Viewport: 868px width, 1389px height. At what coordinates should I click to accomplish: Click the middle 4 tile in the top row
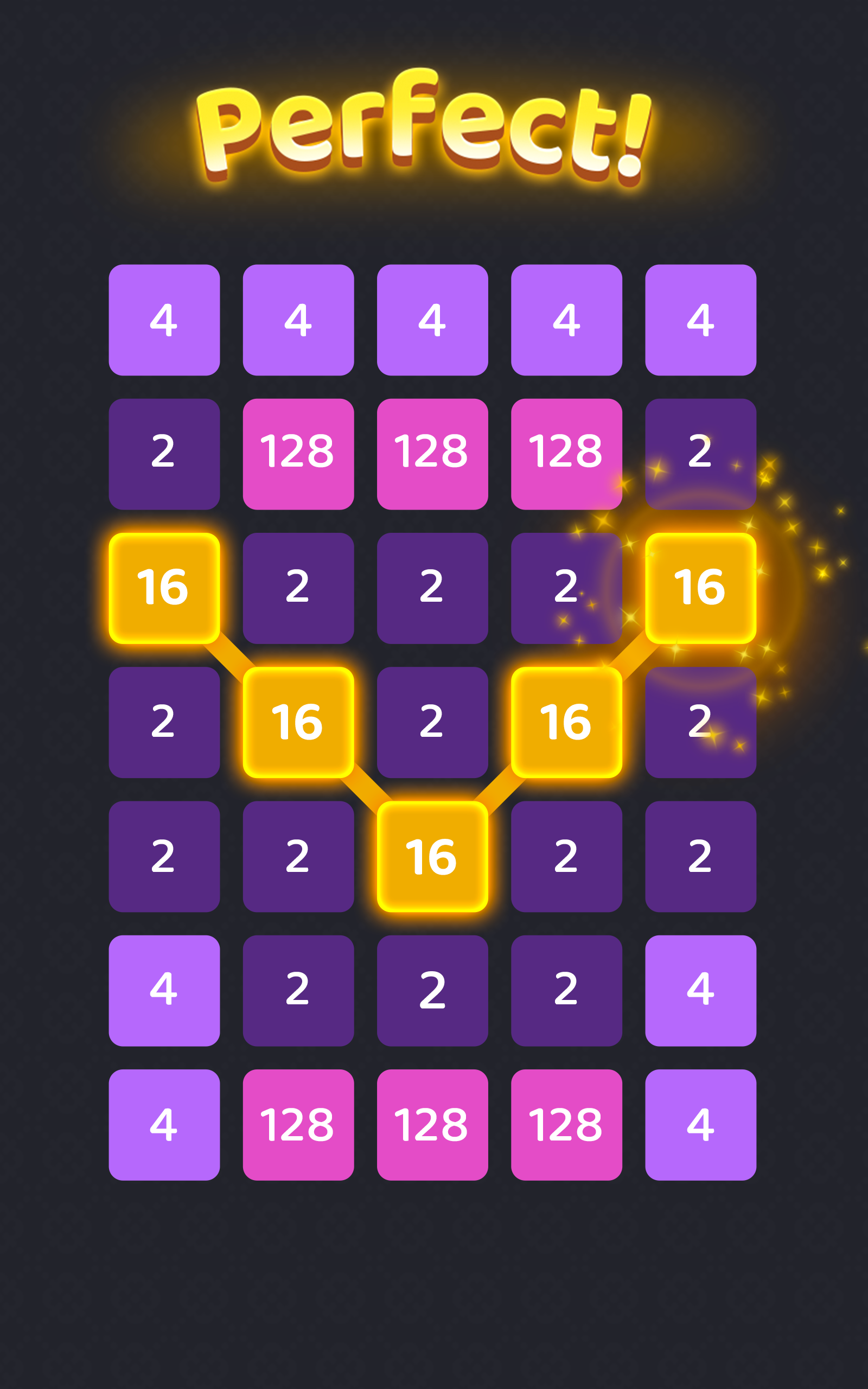(x=433, y=321)
